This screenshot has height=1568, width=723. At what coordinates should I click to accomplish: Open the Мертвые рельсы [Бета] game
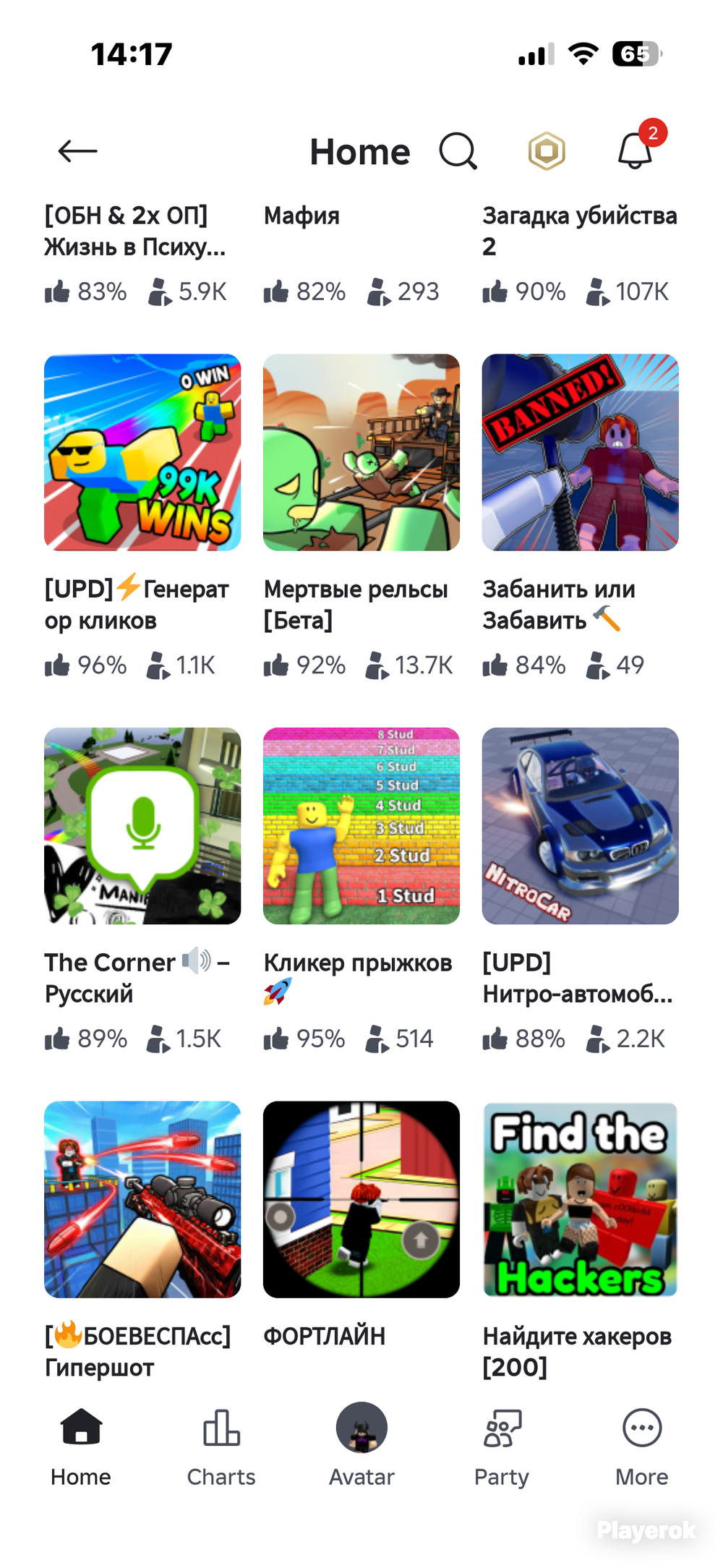(361, 453)
